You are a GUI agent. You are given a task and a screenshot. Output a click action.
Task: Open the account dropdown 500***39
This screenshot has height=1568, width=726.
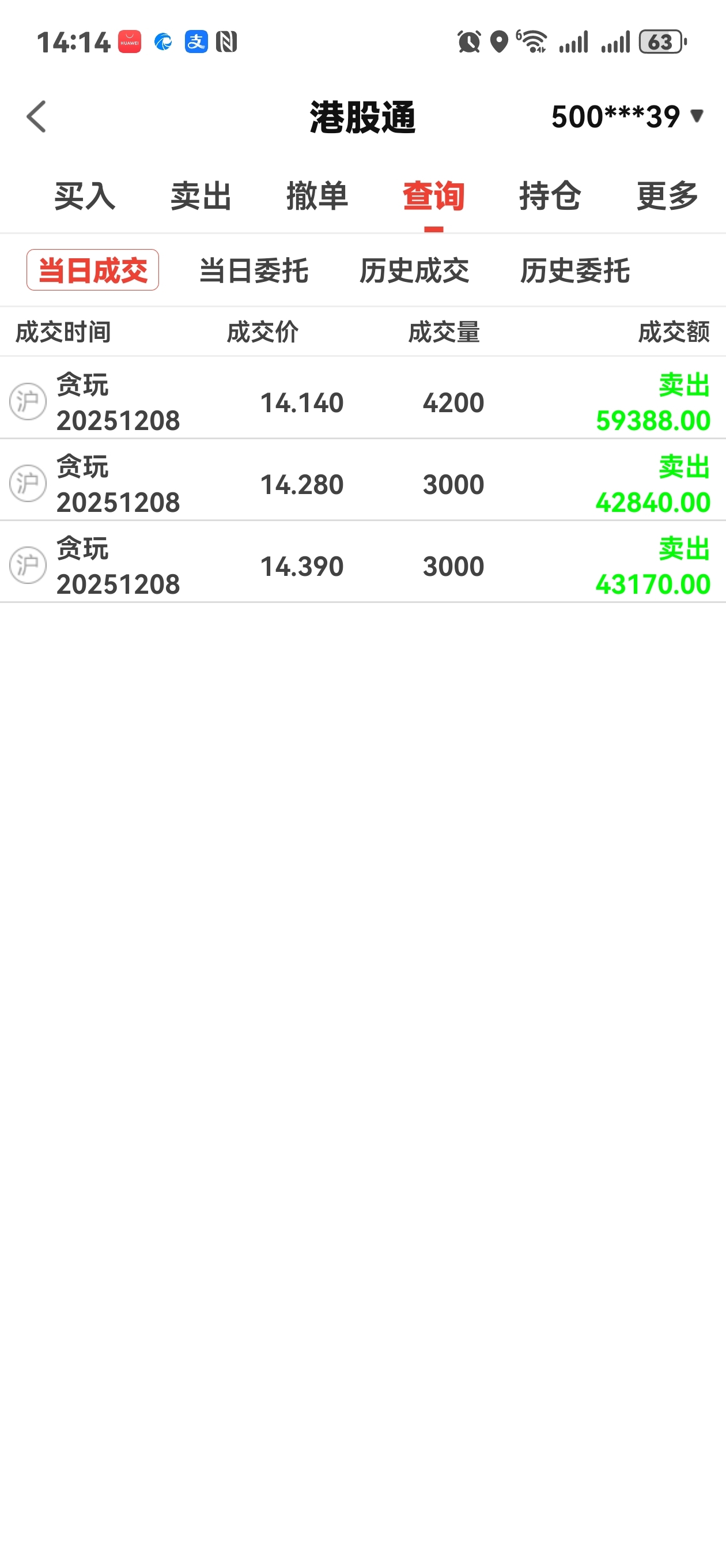pos(627,116)
